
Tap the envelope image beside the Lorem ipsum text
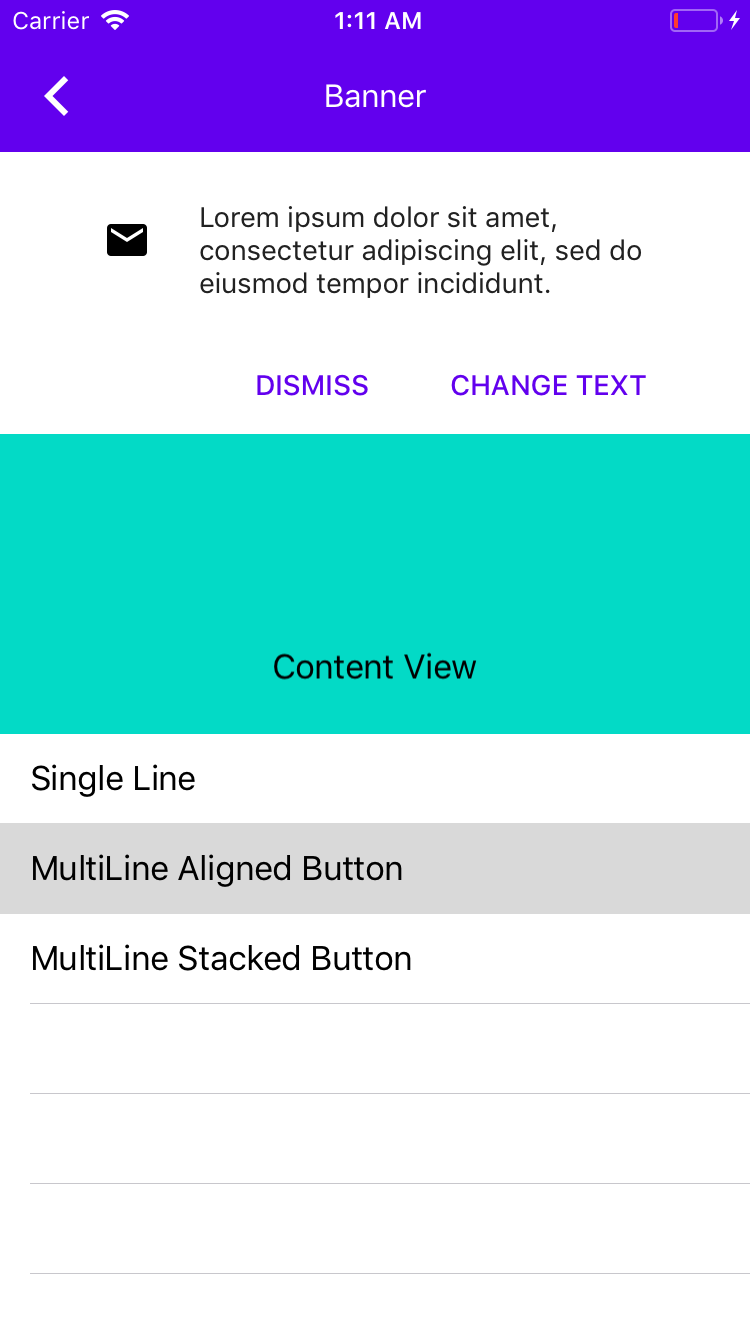(126, 239)
